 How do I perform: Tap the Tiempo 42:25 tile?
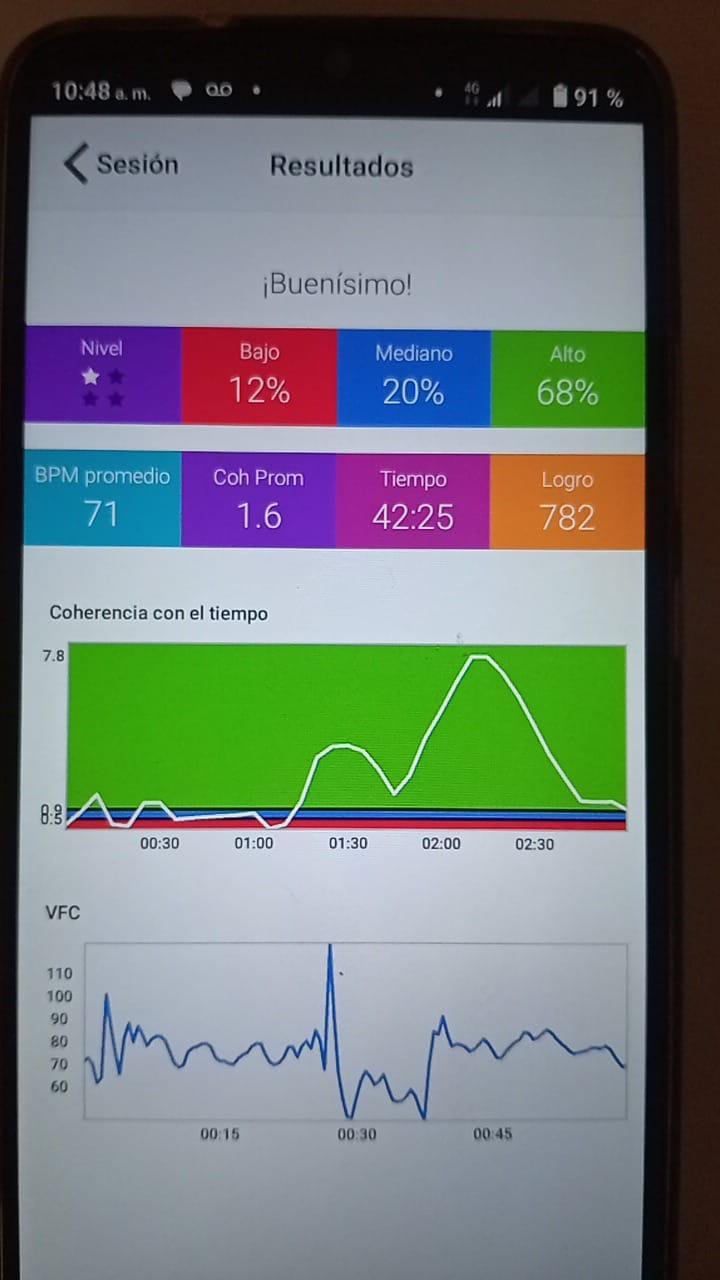(414, 498)
